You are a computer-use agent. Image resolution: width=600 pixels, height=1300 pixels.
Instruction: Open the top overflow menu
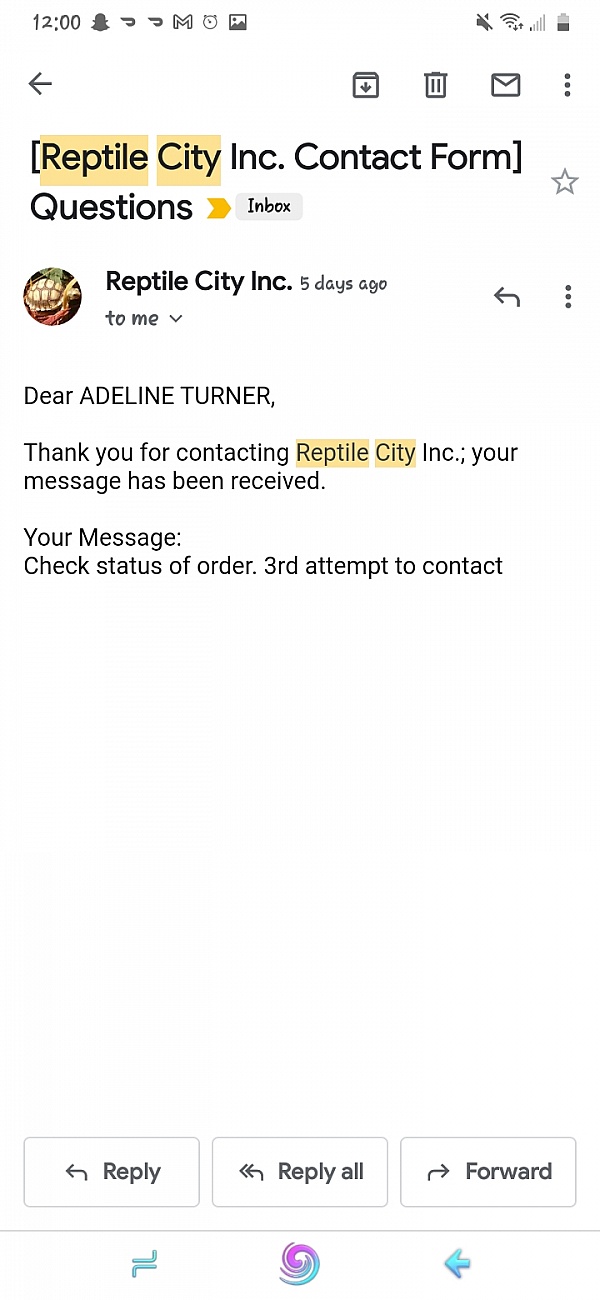pyautogui.click(x=567, y=85)
